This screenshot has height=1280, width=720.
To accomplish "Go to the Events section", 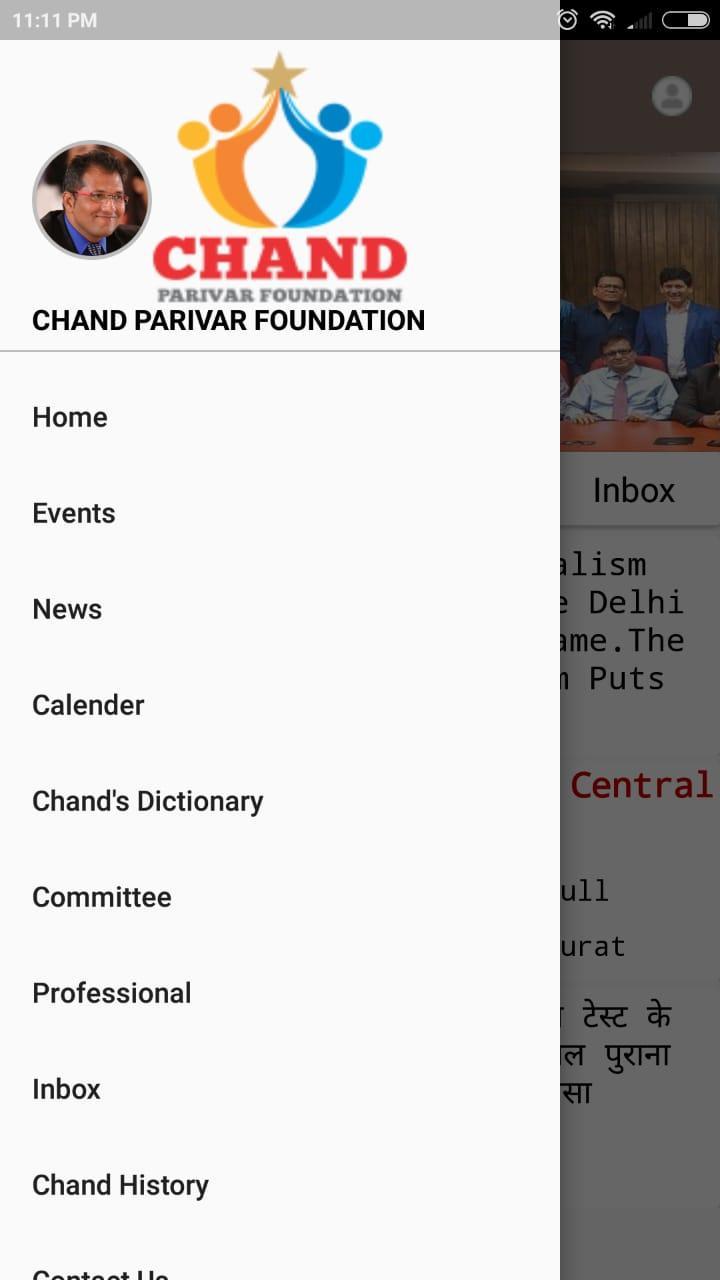I will click(x=74, y=513).
